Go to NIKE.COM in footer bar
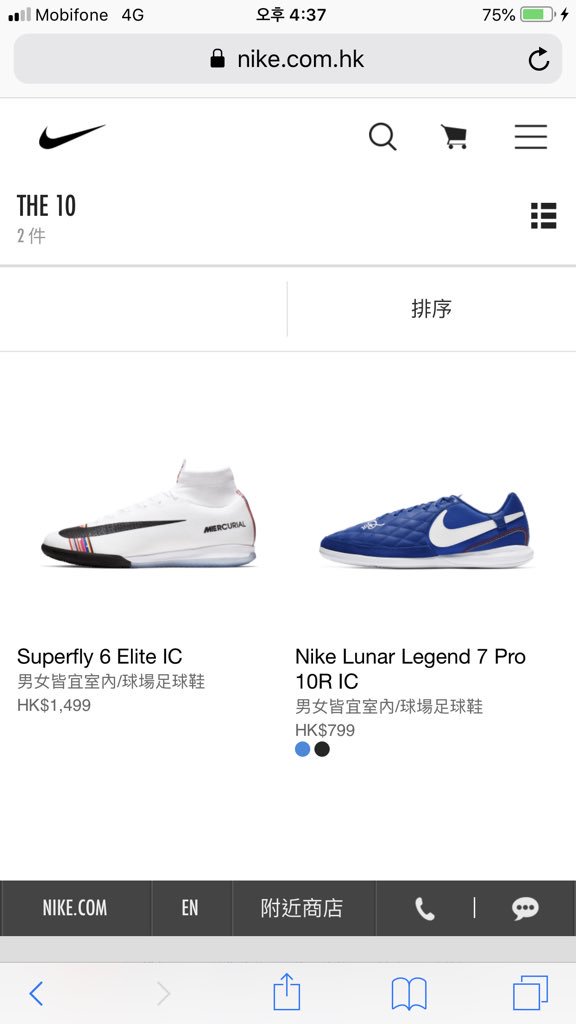The height and width of the screenshot is (1024, 576). [x=75, y=908]
